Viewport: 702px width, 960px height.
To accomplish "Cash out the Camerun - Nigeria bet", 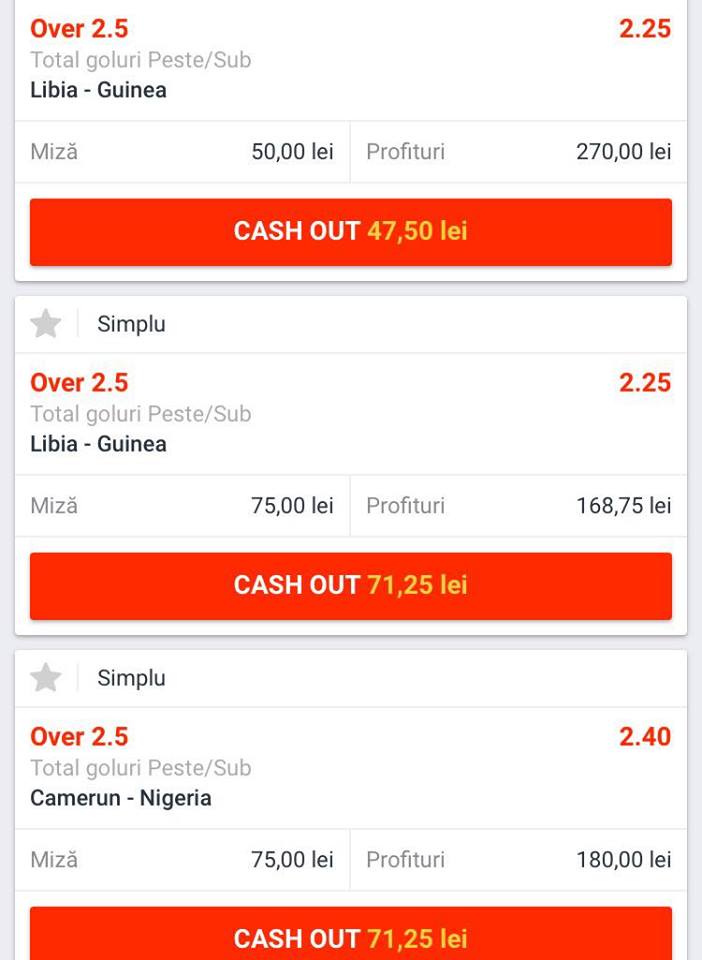I will (x=351, y=933).
